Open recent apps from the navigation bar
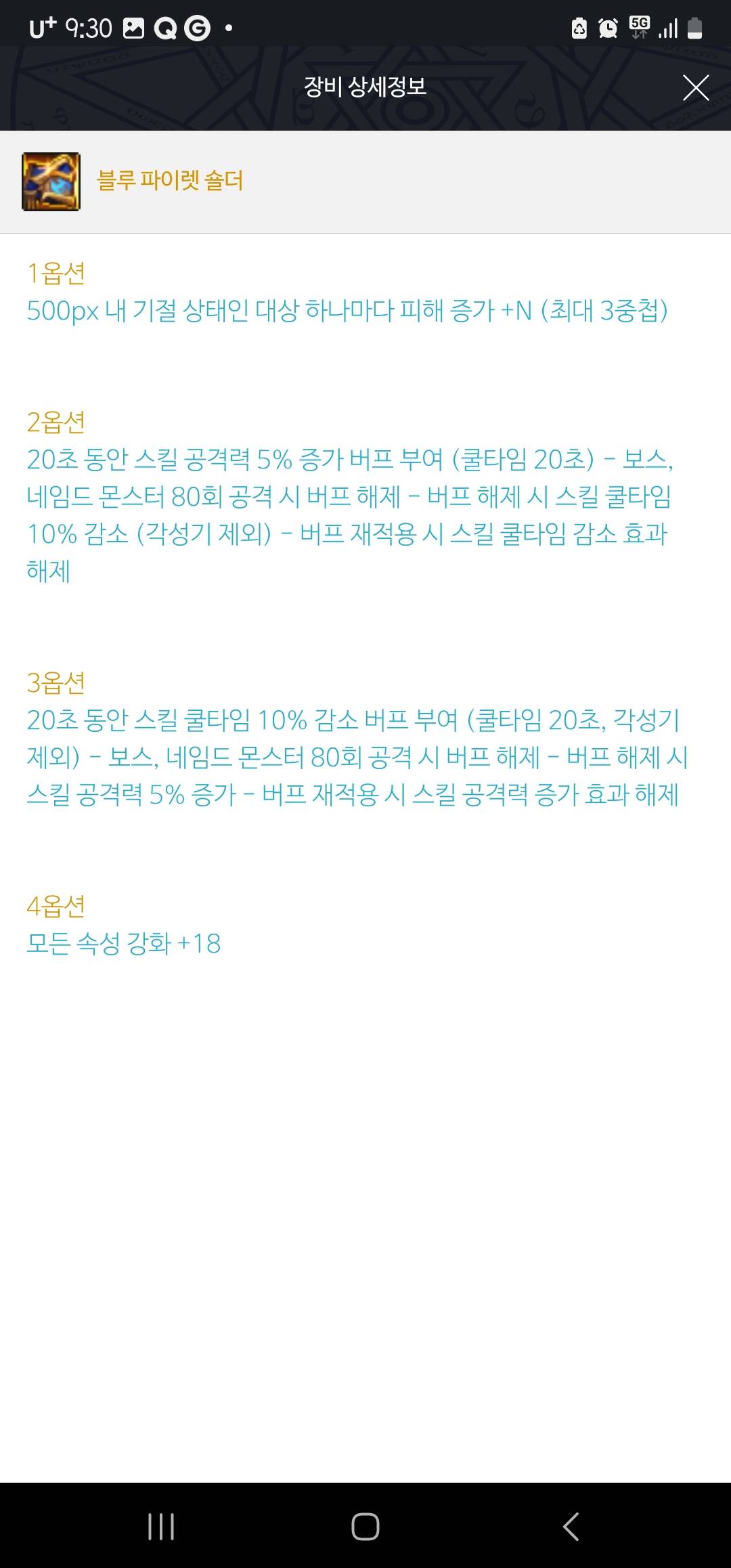 pos(161,1527)
